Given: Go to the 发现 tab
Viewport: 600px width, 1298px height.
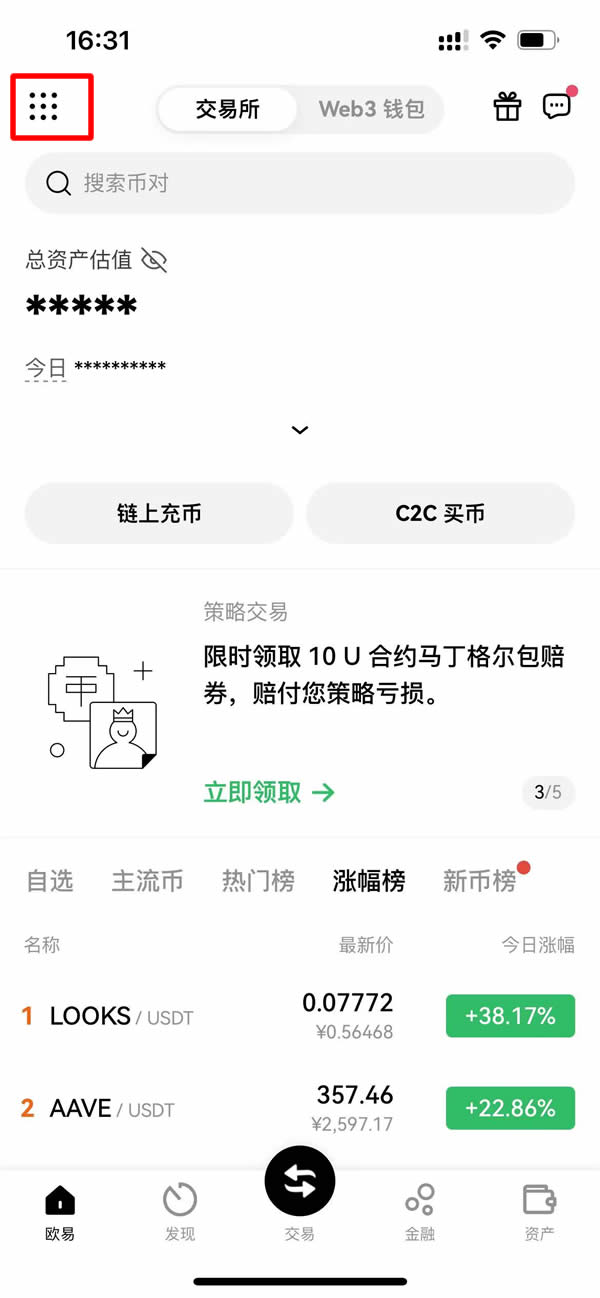Looking at the screenshot, I should point(180,1212).
